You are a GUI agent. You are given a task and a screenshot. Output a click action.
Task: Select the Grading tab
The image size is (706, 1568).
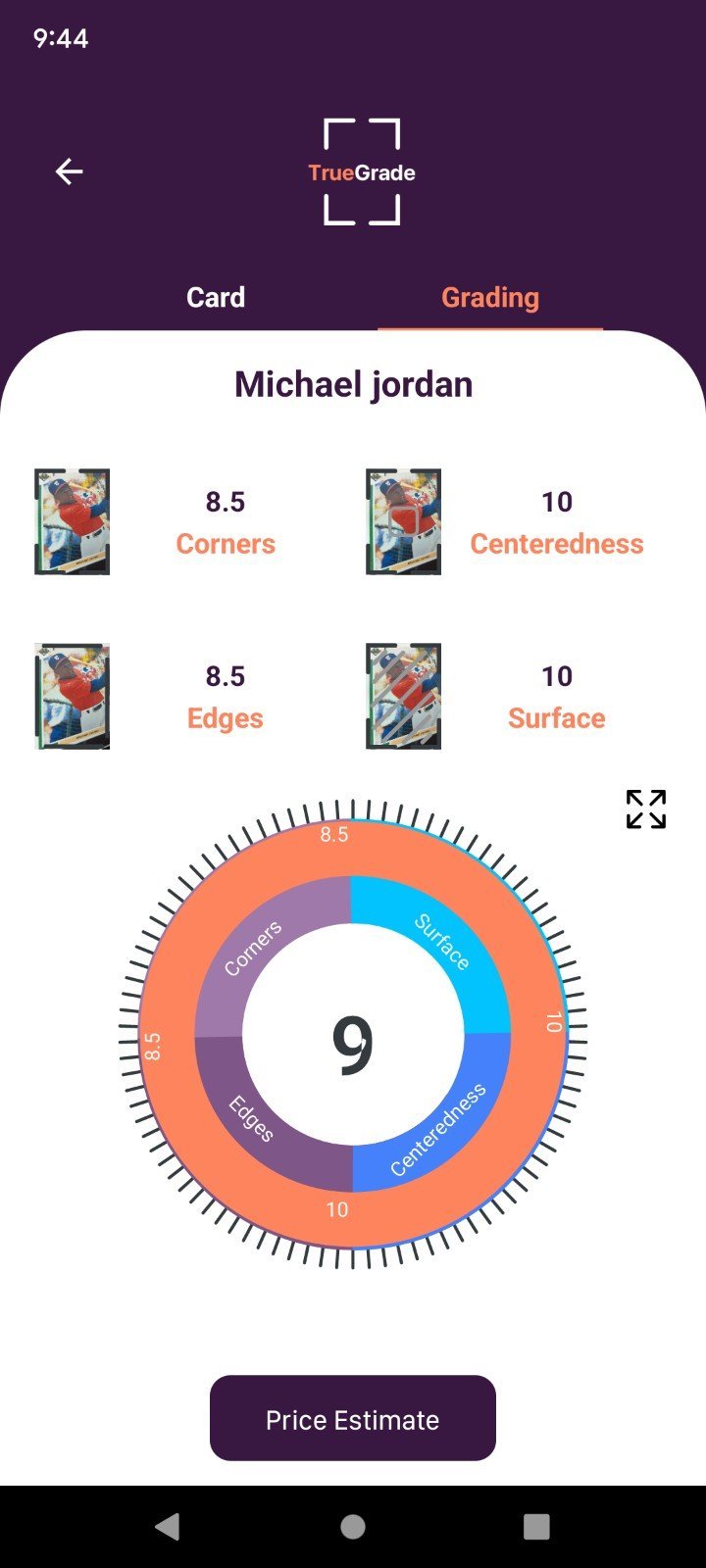pyautogui.click(x=490, y=297)
